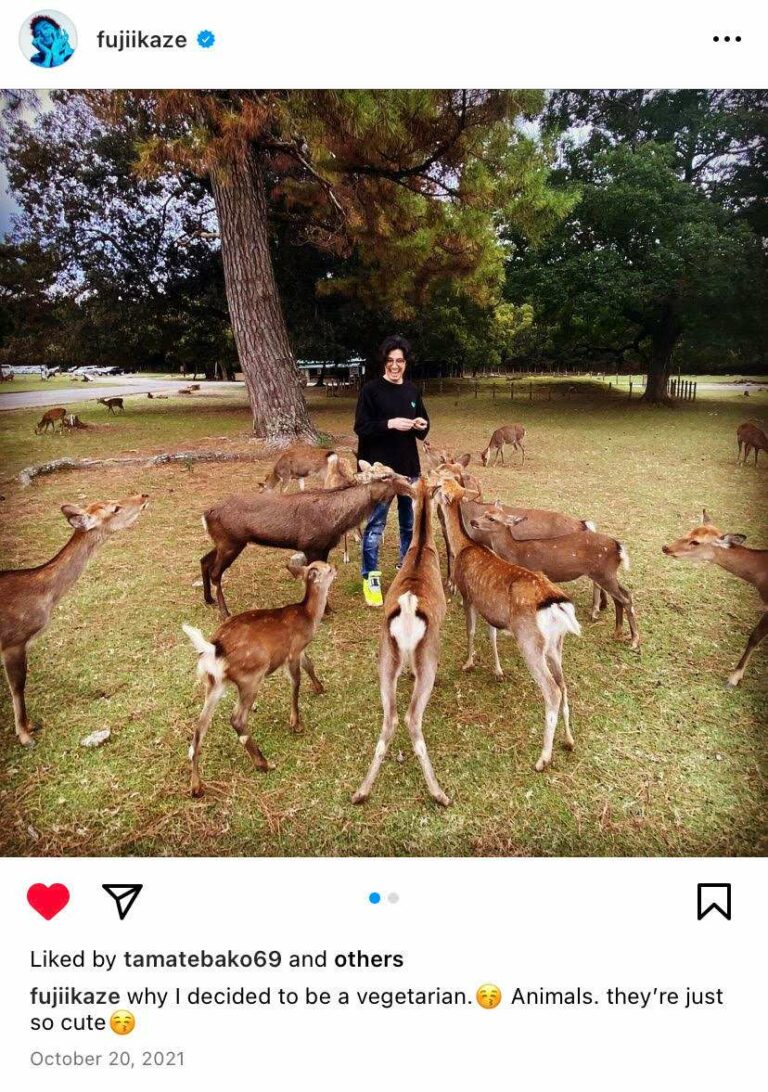
Task: Tap the deer photo in the post
Action: 384,472
